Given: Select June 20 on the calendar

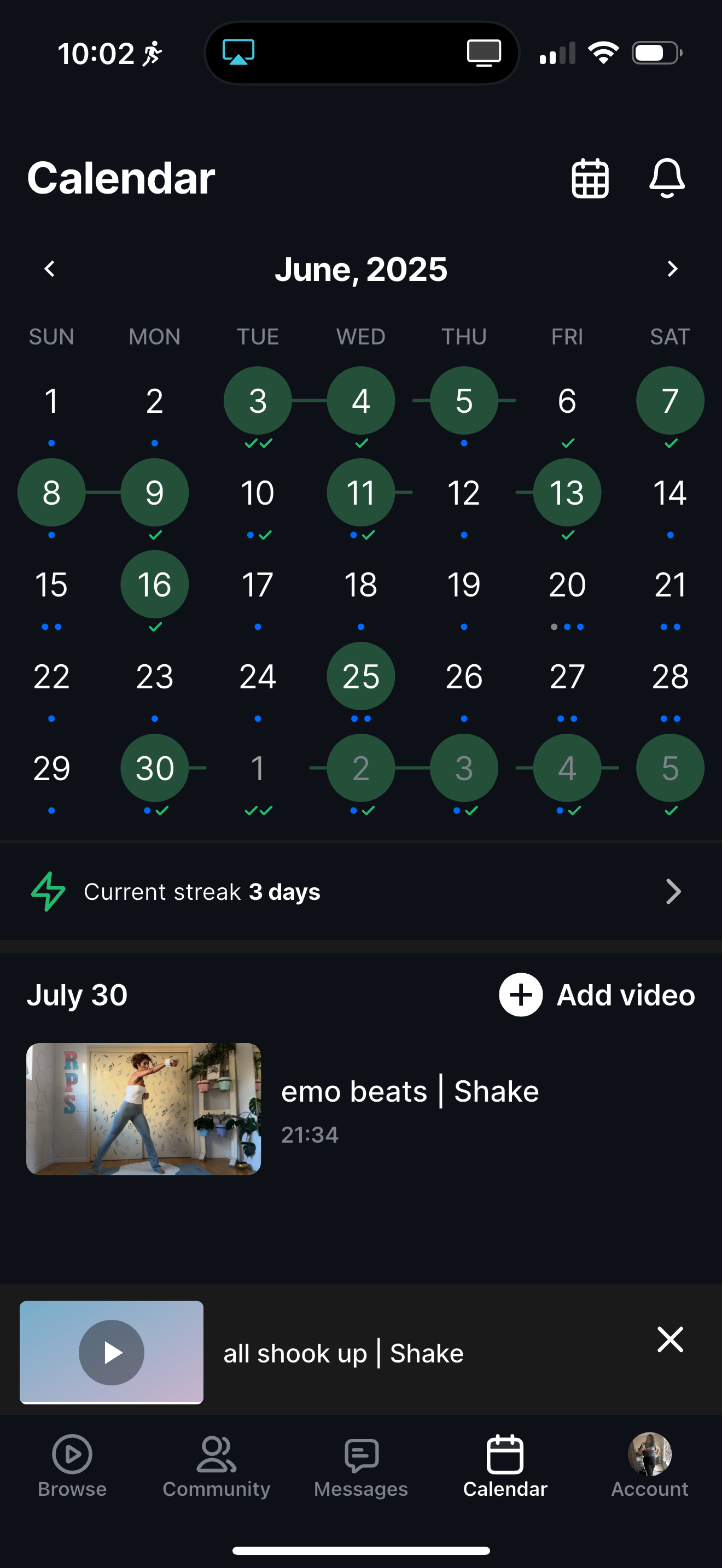Looking at the screenshot, I should click(x=567, y=584).
